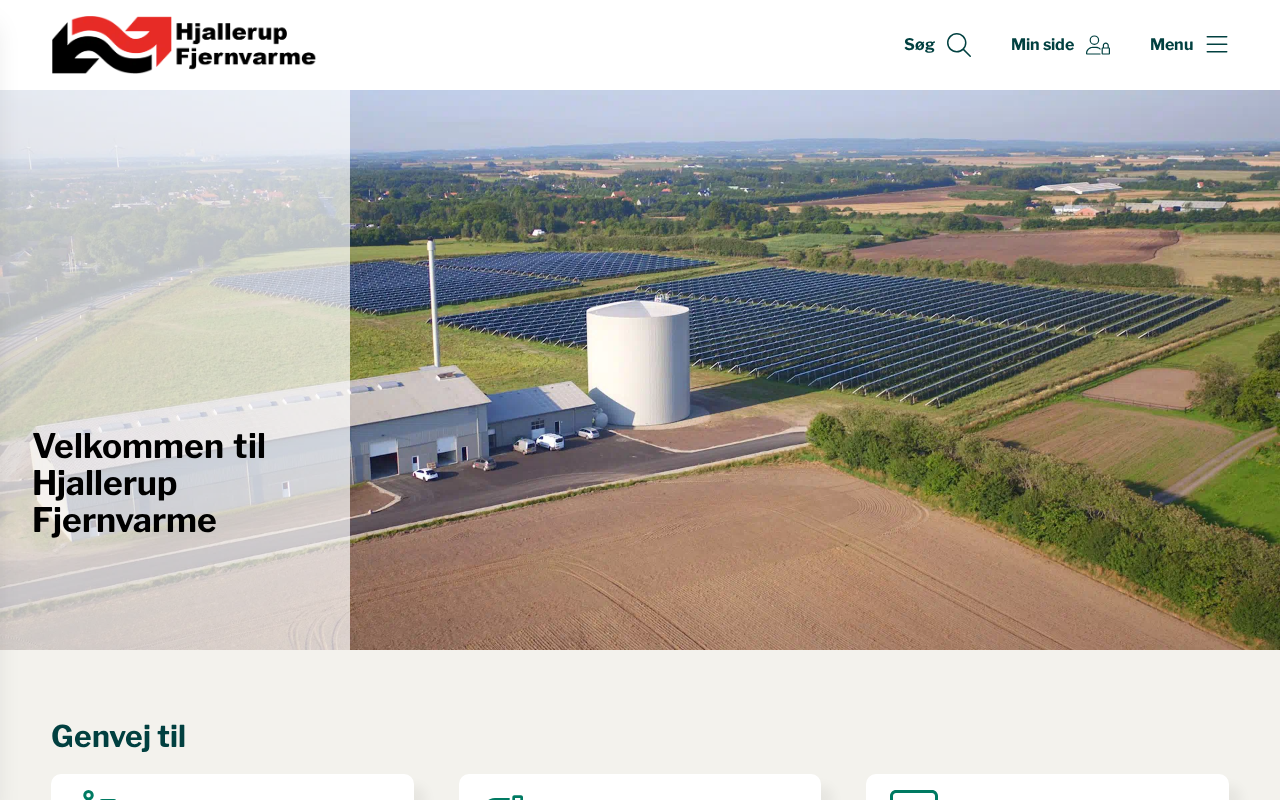Open the Menu hamburger button

(1188, 45)
